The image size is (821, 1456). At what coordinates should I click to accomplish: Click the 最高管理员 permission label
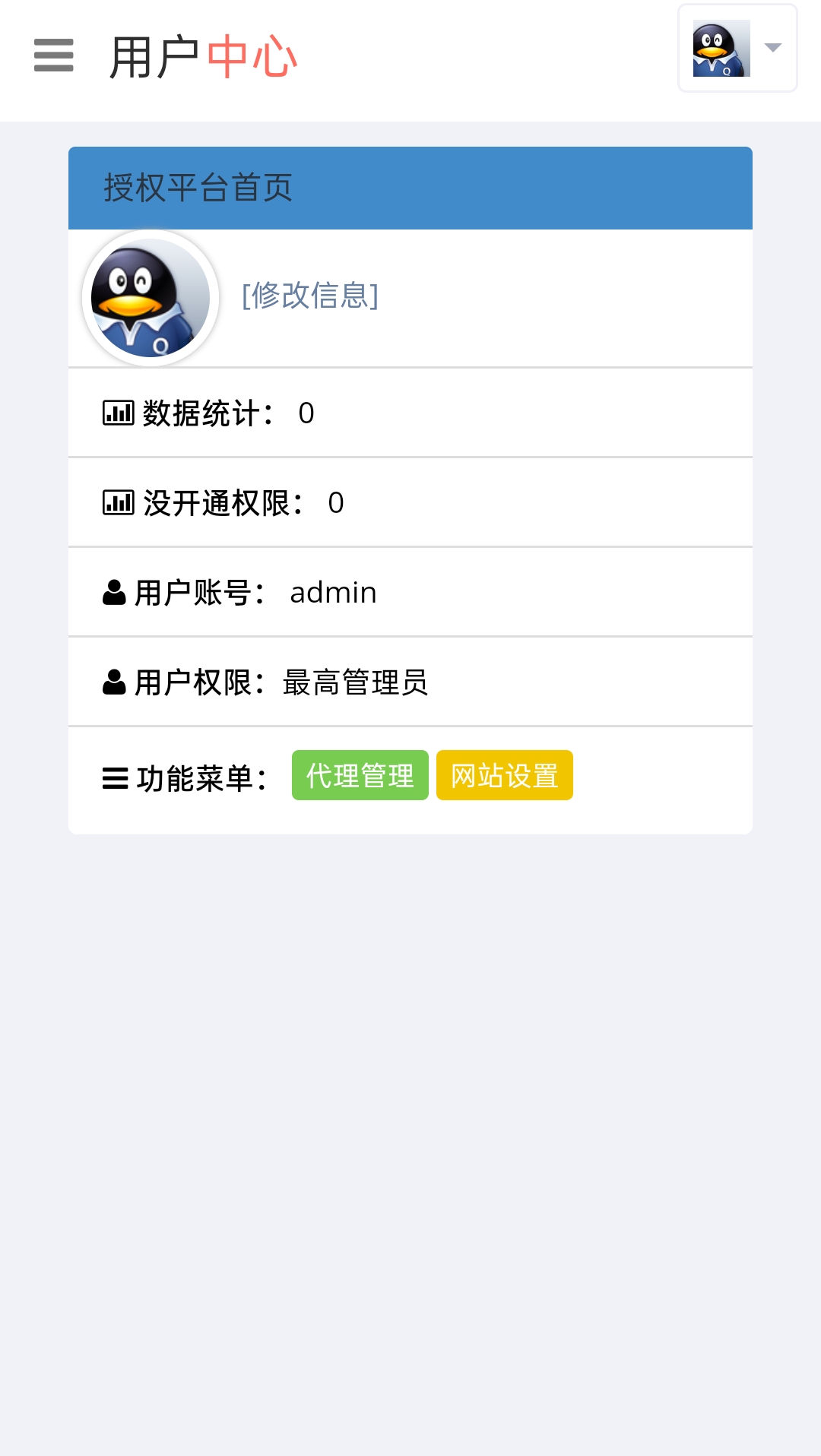click(x=355, y=682)
